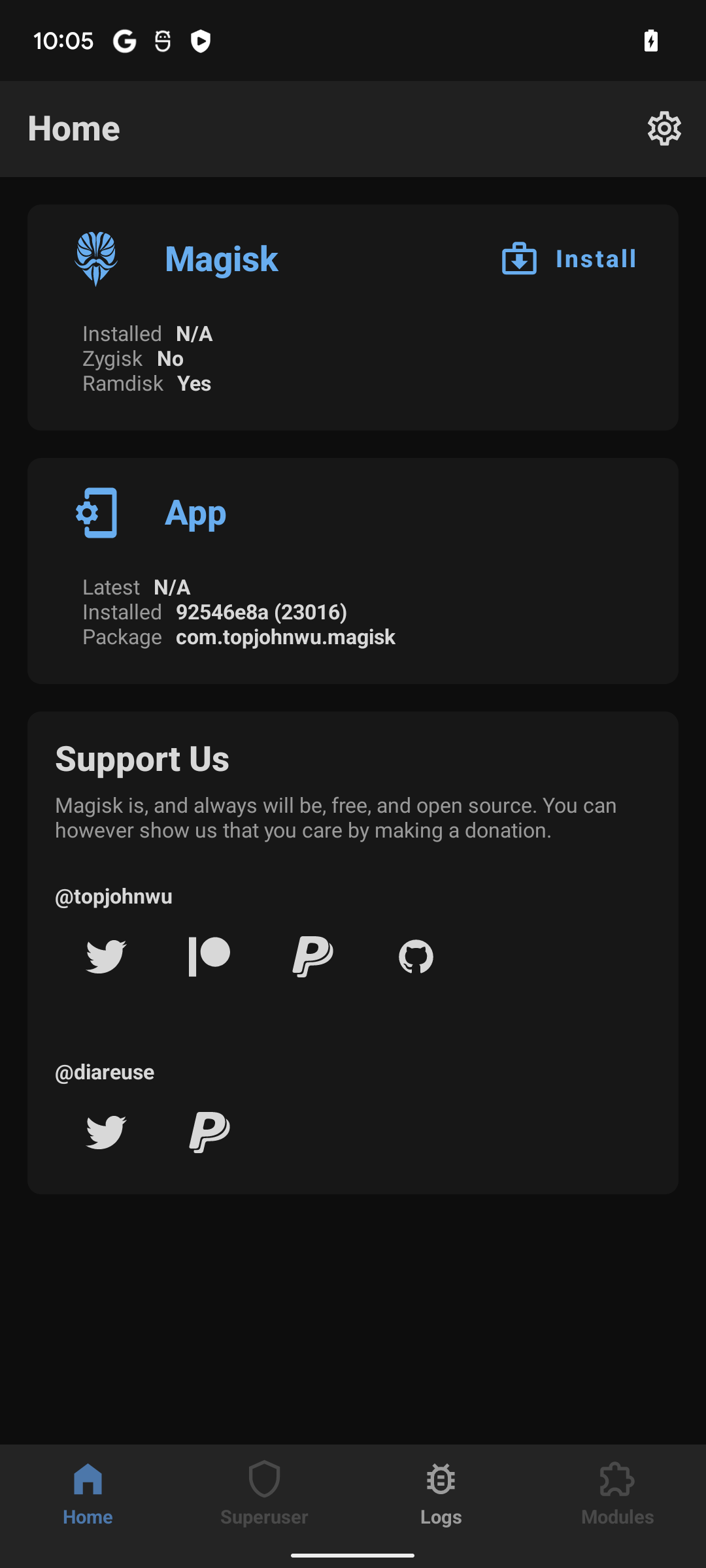Tap Install on the Magisk card
The height and width of the screenshot is (1568, 706).
tap(569, 259)
